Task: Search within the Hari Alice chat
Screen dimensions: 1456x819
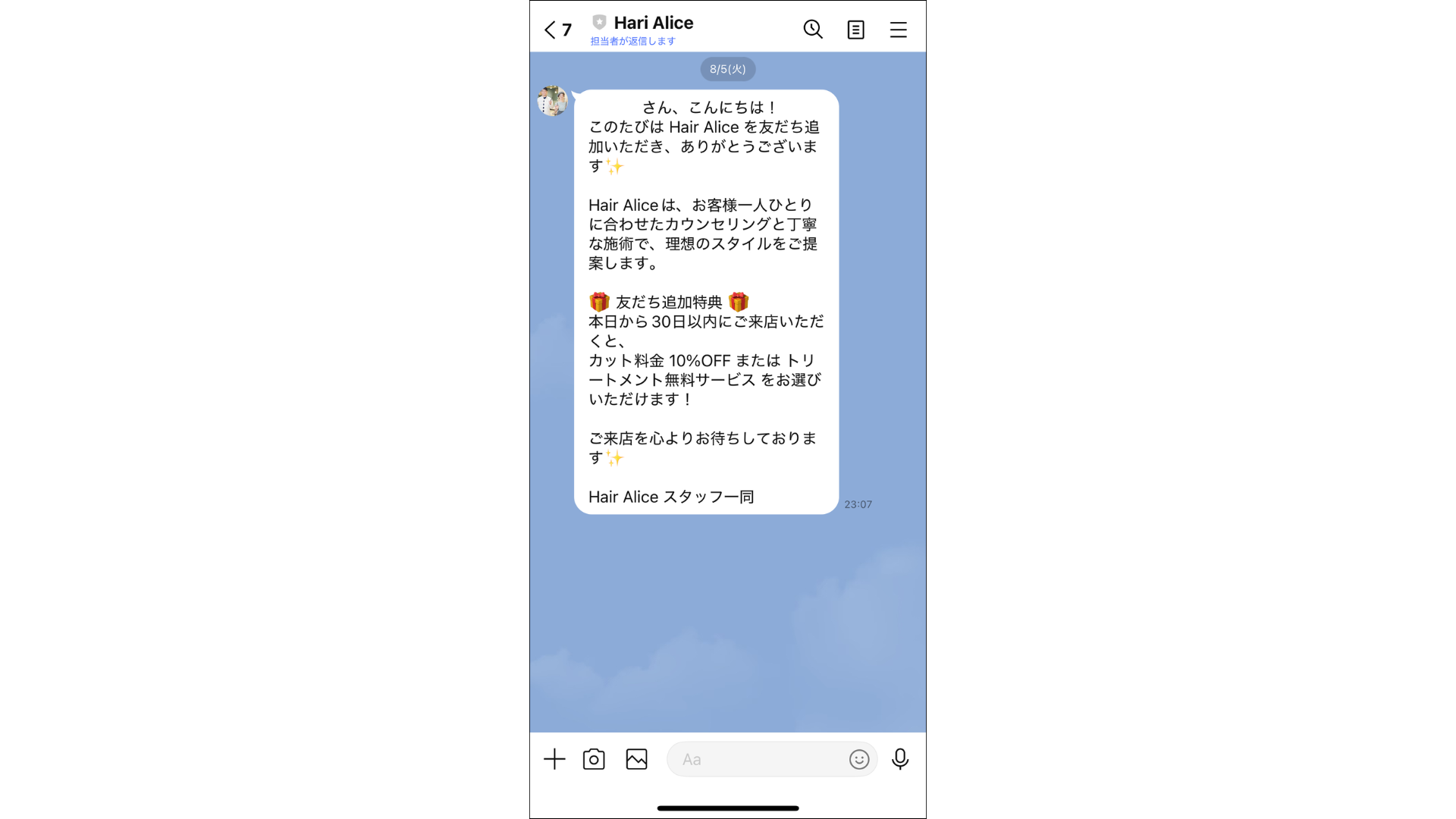Action: [x=813, y=30]
